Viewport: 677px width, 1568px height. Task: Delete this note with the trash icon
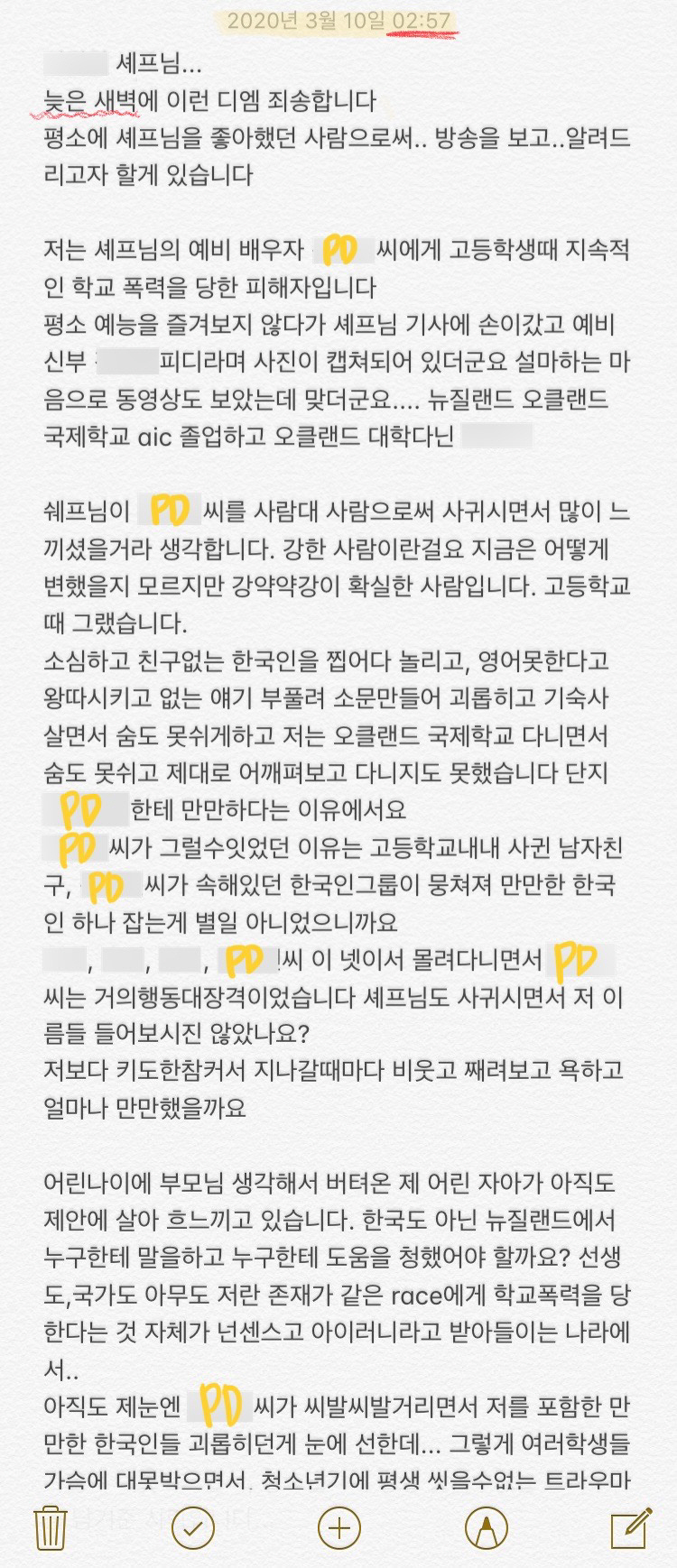[x=48, y=1528]
